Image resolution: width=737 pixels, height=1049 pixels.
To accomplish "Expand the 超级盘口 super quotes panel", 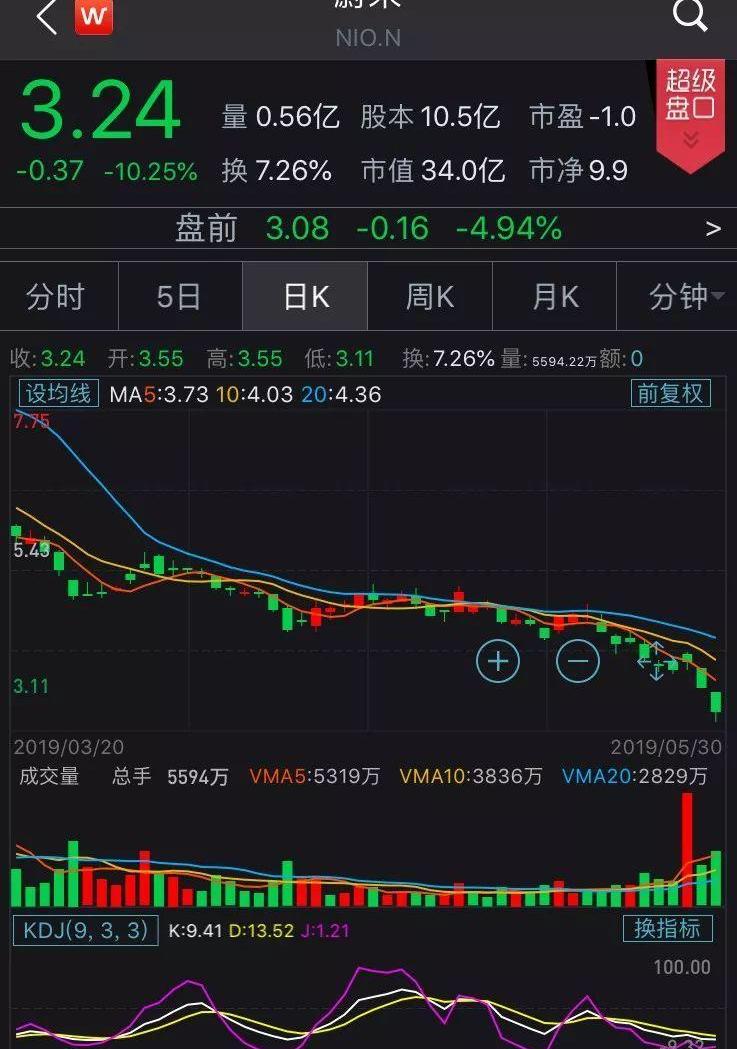I will pos(690,112).
